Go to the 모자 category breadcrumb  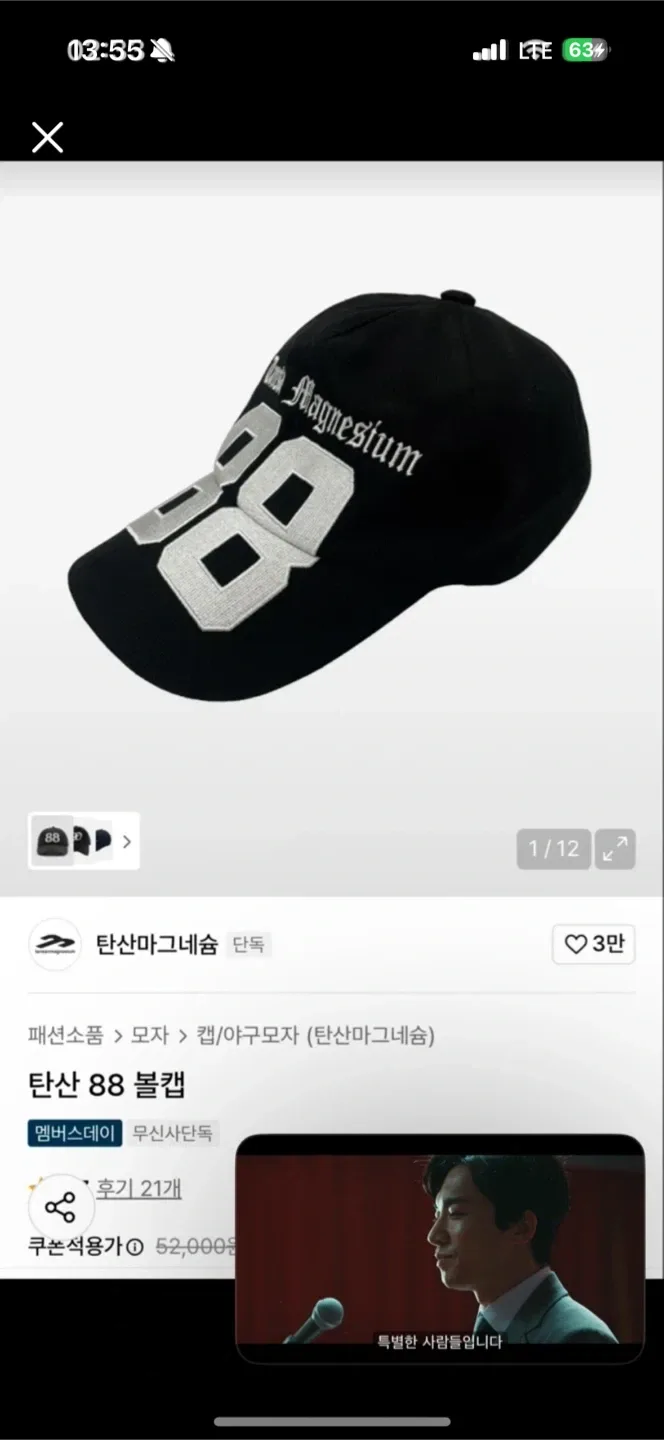click(150, 1035)
